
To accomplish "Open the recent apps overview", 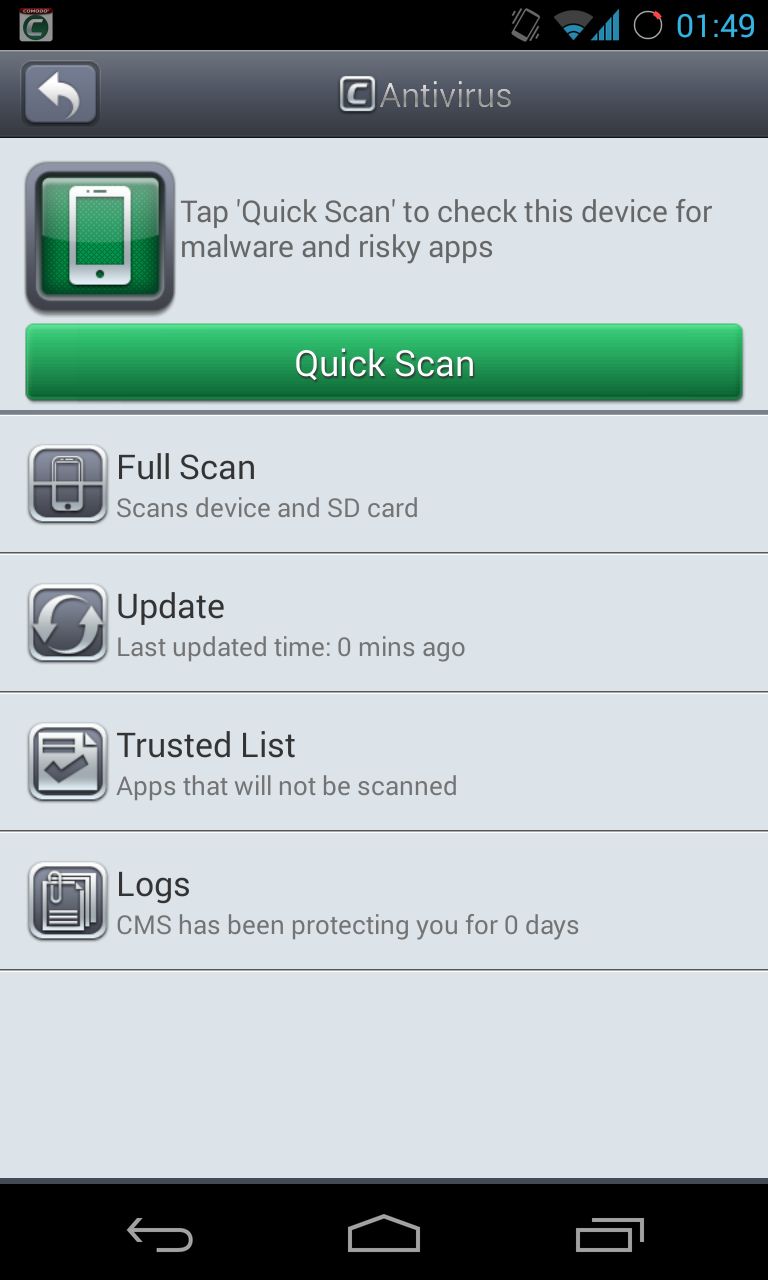I will 610,1234.
